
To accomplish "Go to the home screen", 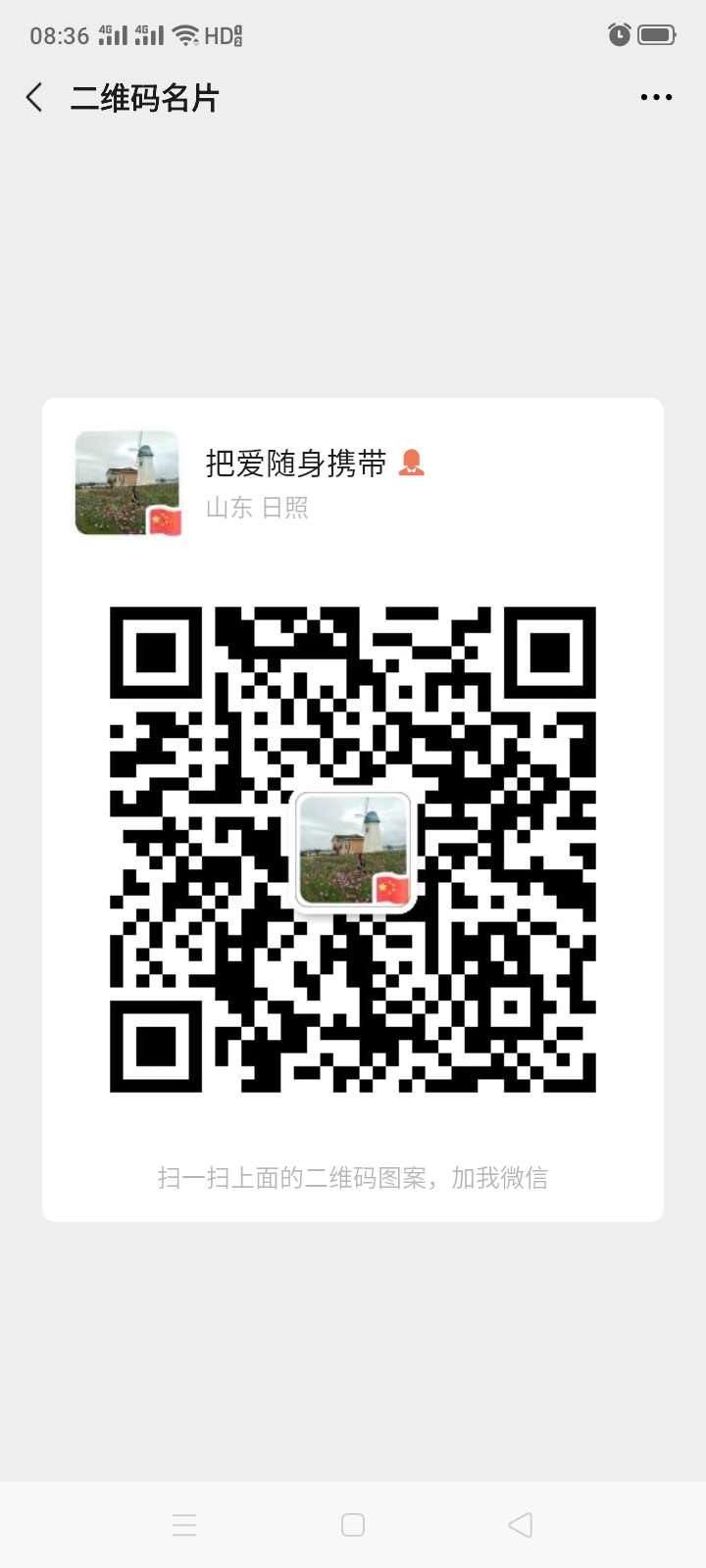I will pos(353,1524).
